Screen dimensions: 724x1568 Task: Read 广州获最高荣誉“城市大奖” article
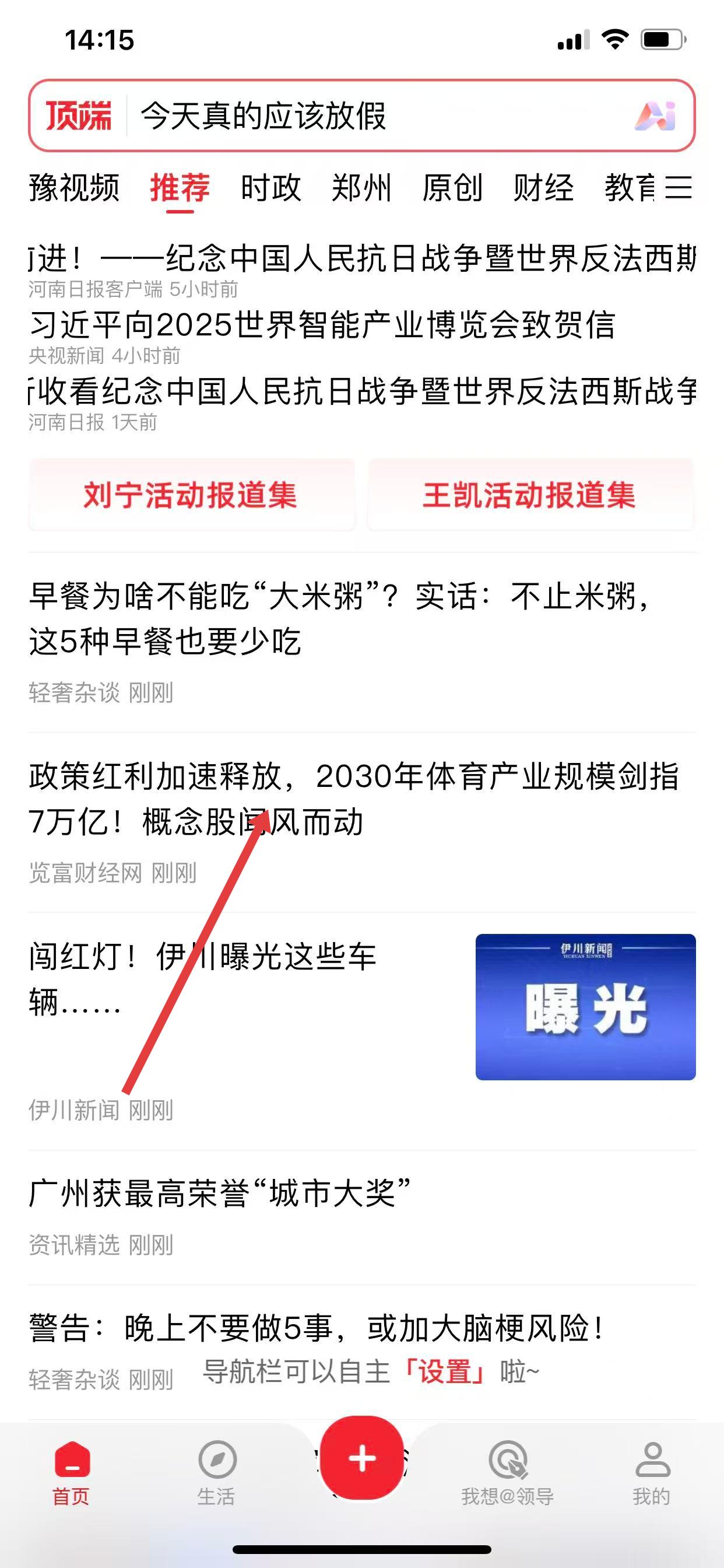pyautogui.click(x=220, y=1193)
